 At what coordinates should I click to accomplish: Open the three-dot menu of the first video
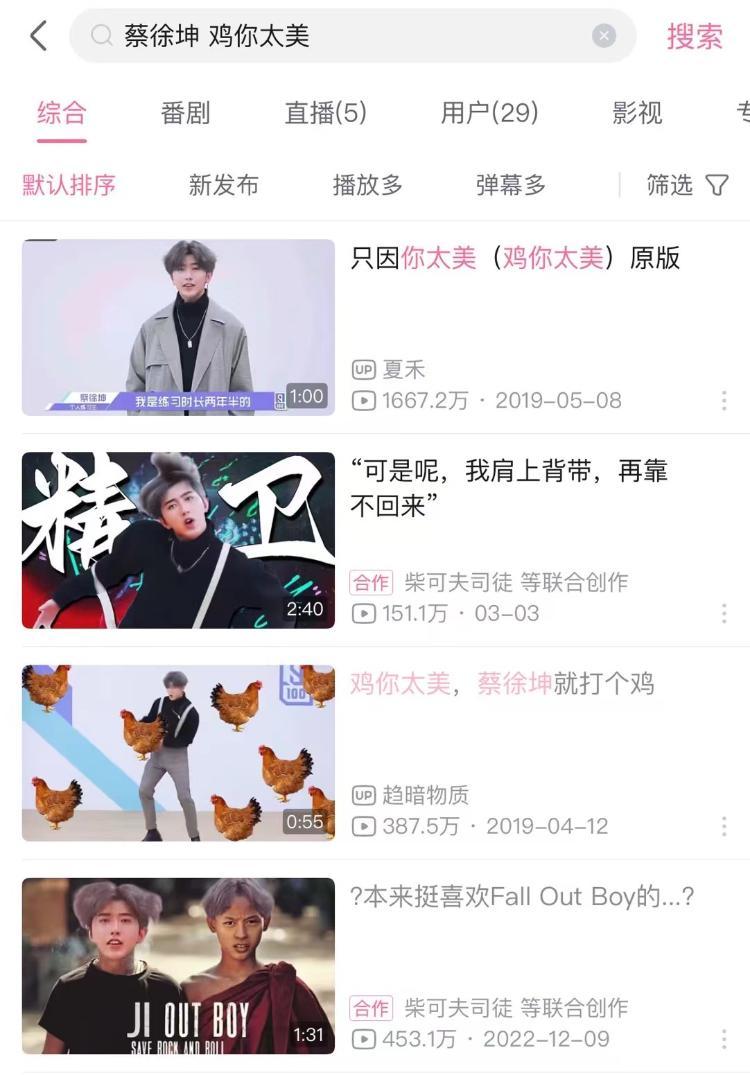[722, 403]
